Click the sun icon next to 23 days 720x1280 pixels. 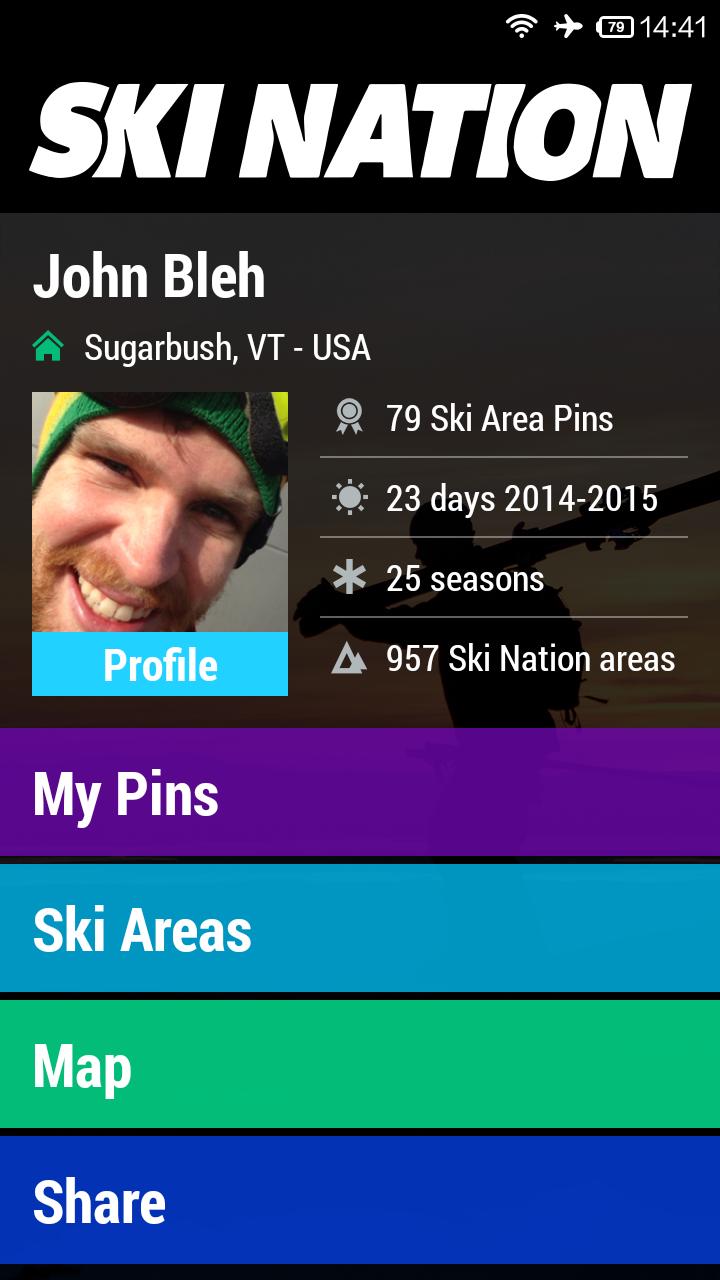(x=349, y=495)
